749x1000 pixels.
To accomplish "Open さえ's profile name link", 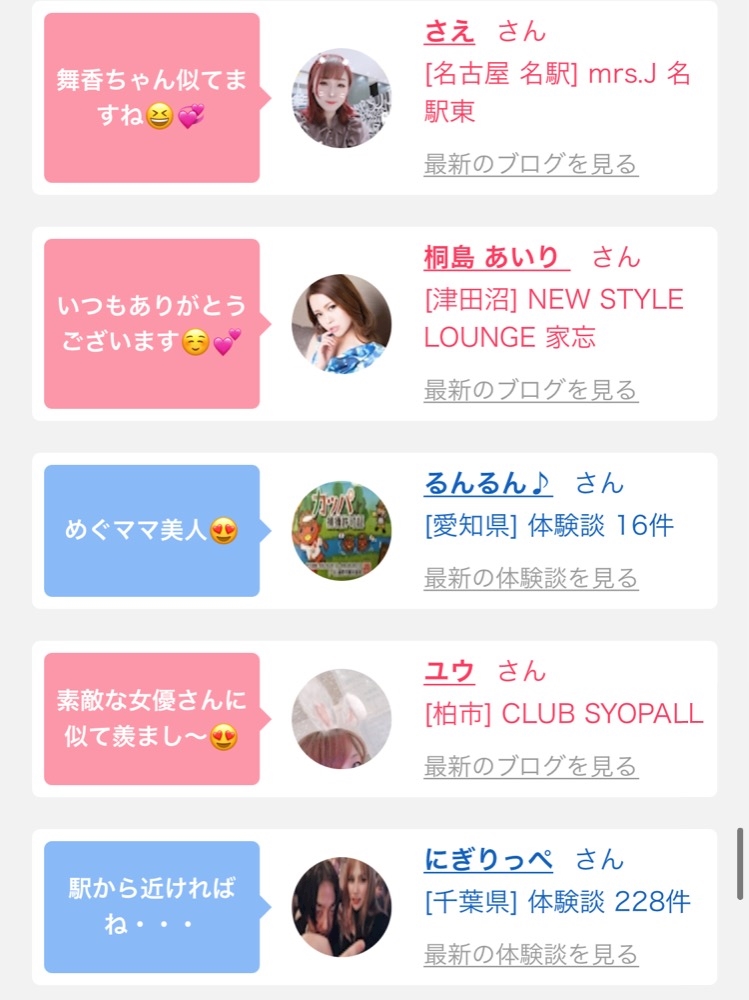I will click(449, 31).
